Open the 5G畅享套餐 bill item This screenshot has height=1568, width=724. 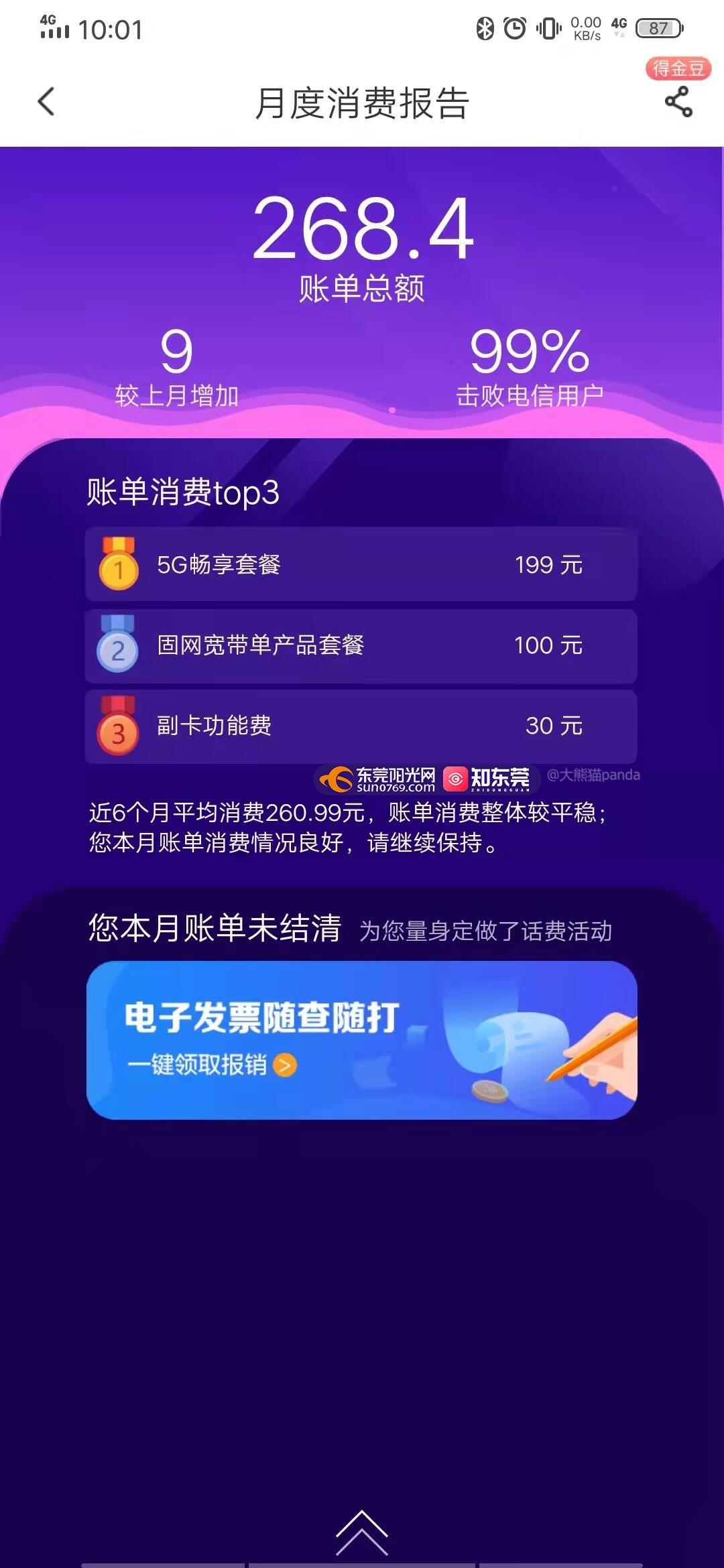click(361, 564)
